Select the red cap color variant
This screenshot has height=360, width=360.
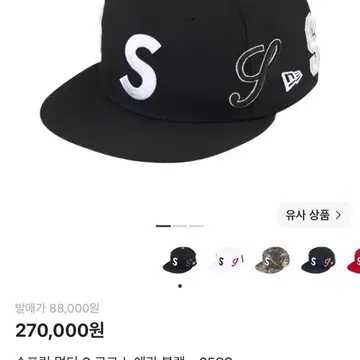(x=353, y=260)
